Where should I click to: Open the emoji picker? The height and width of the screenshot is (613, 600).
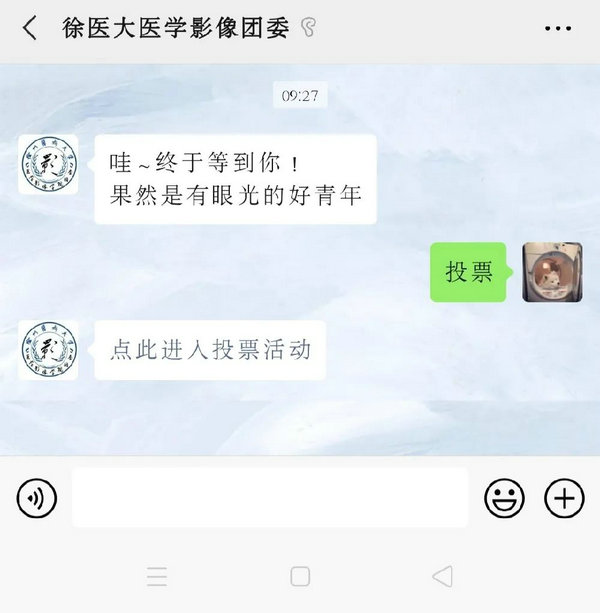[504, 497]
